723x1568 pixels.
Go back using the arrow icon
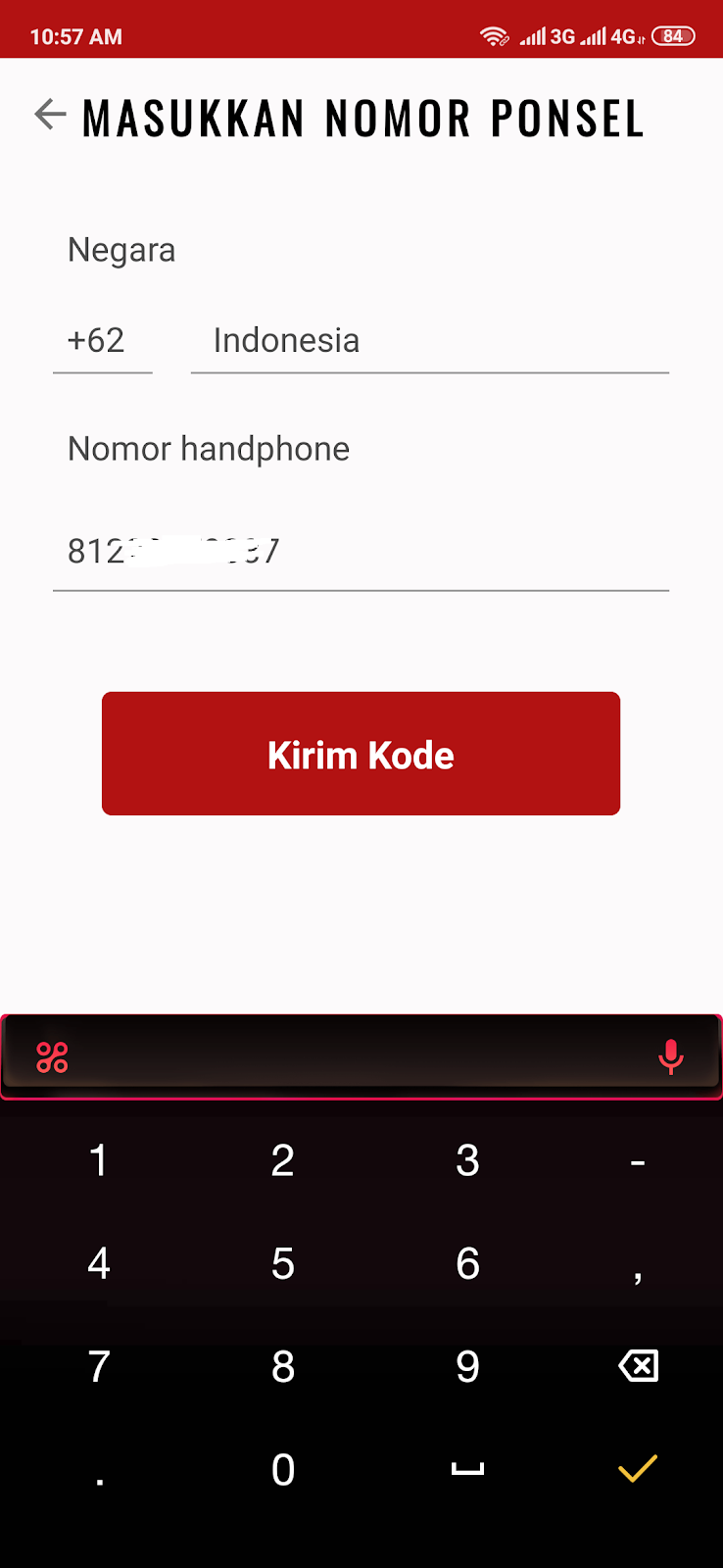coord(50,115)
